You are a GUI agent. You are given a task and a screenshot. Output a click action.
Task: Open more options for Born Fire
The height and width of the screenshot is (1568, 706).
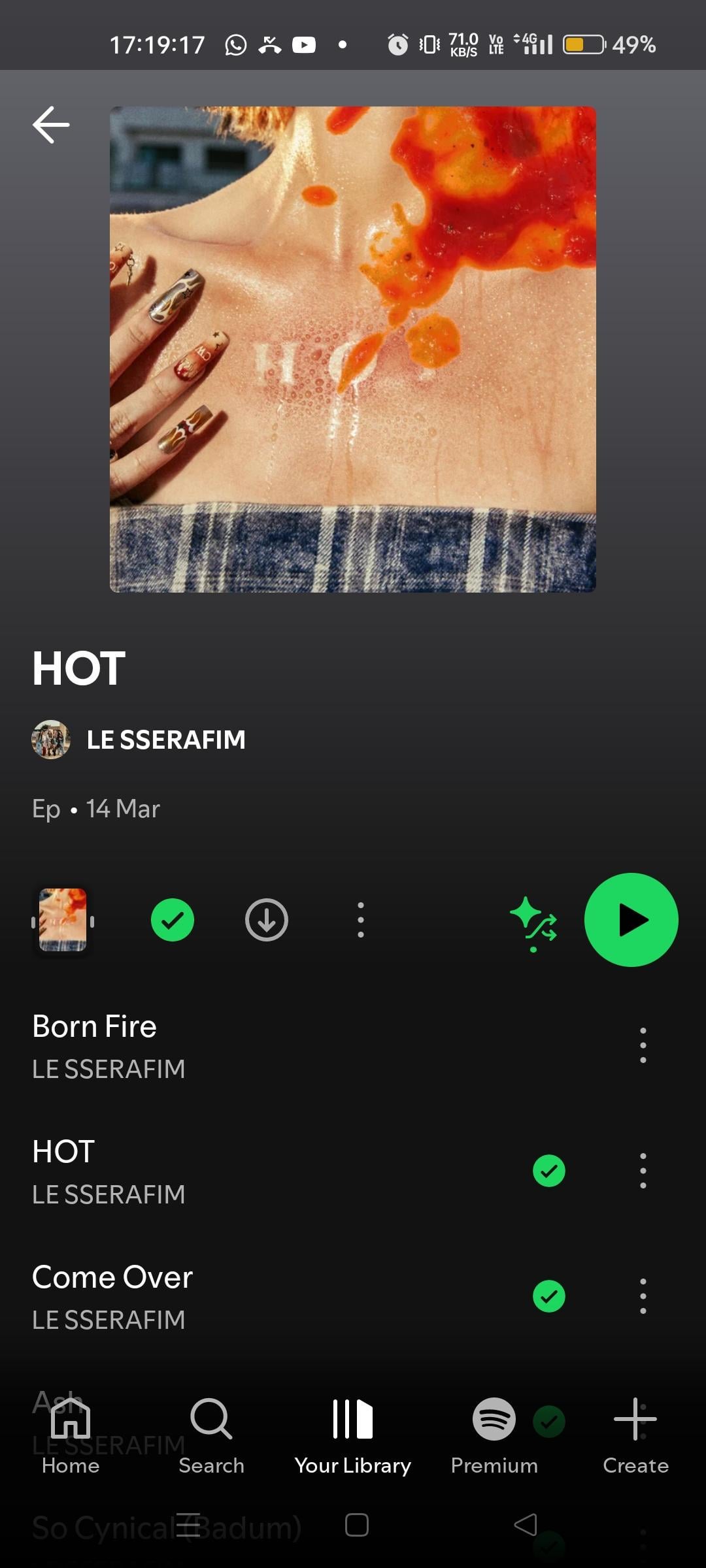coord(643,1045)
